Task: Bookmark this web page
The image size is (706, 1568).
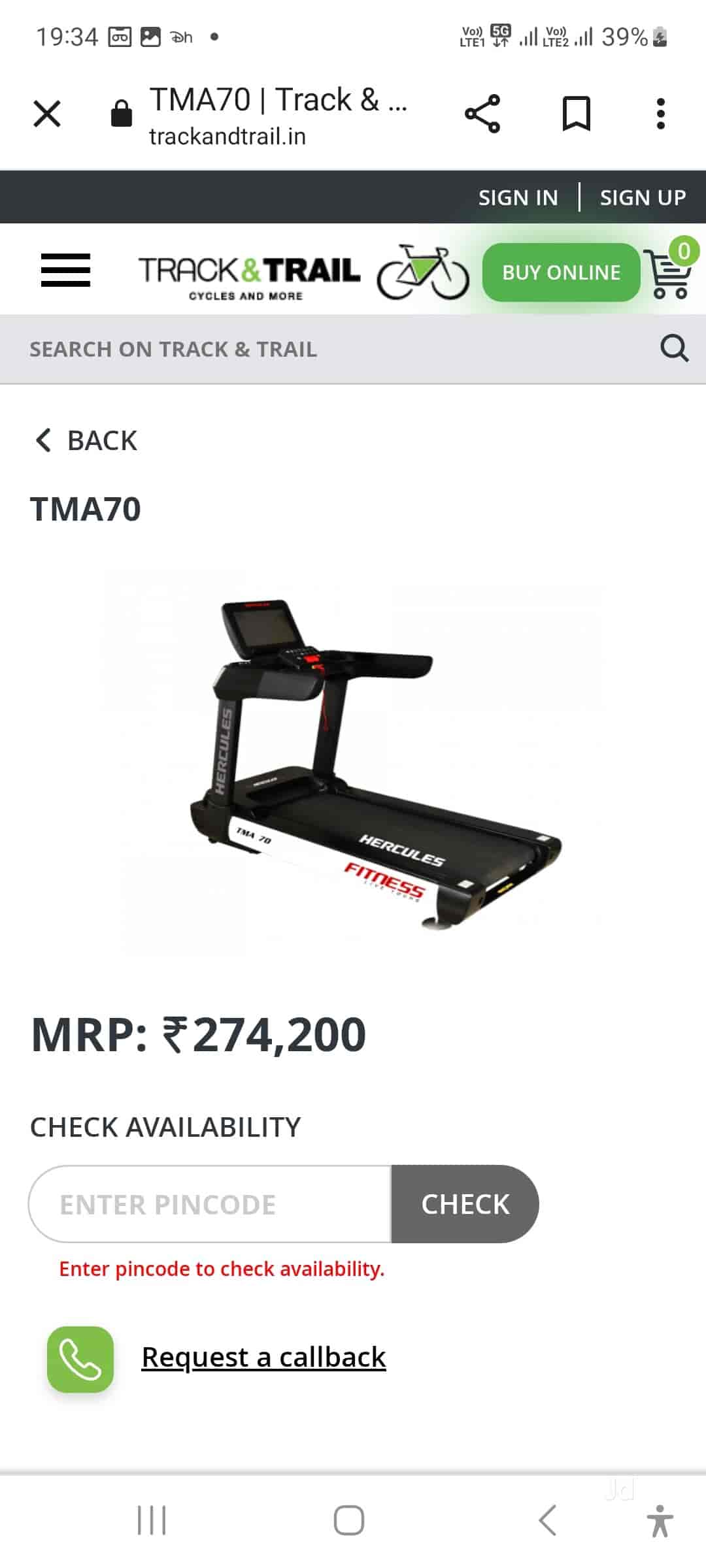Action: (x=576, y=114)
